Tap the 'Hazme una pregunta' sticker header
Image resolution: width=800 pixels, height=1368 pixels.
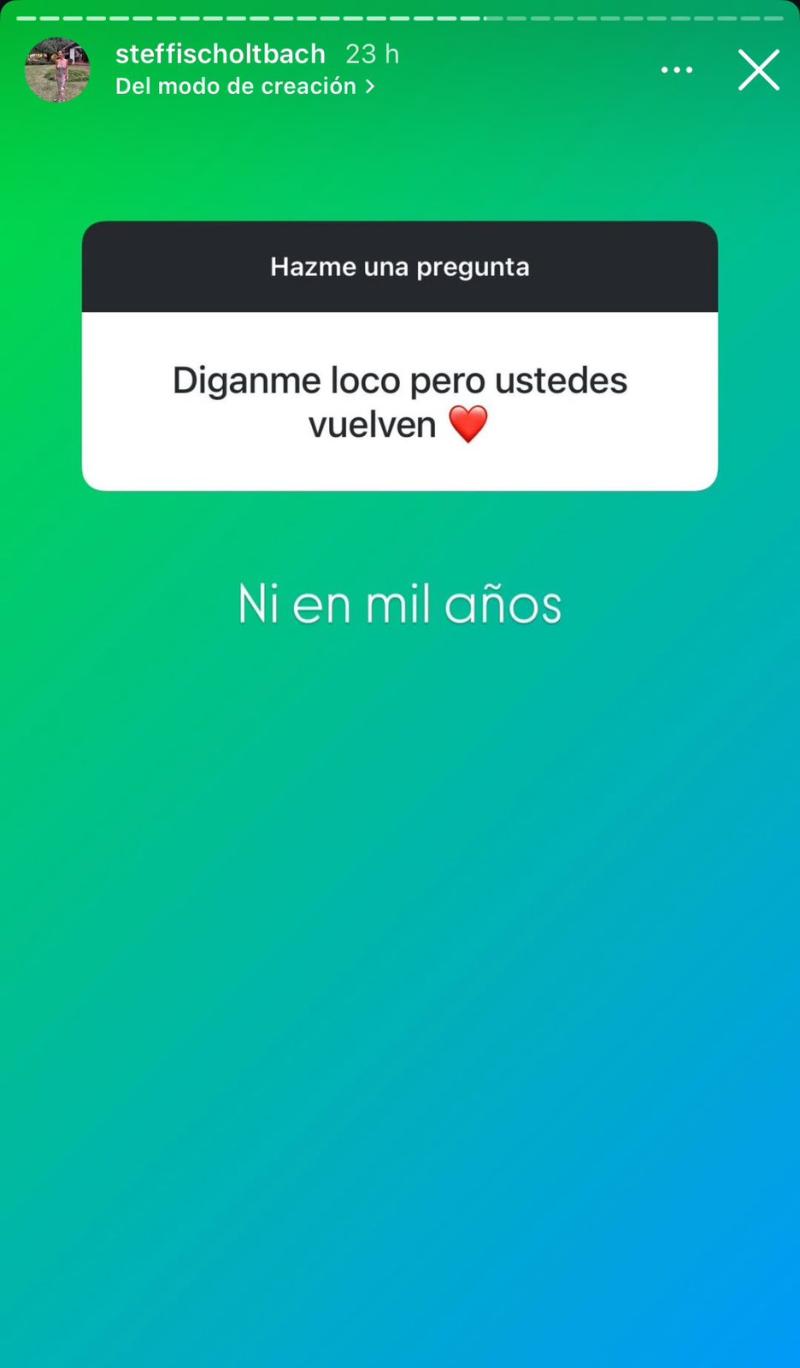400,266
